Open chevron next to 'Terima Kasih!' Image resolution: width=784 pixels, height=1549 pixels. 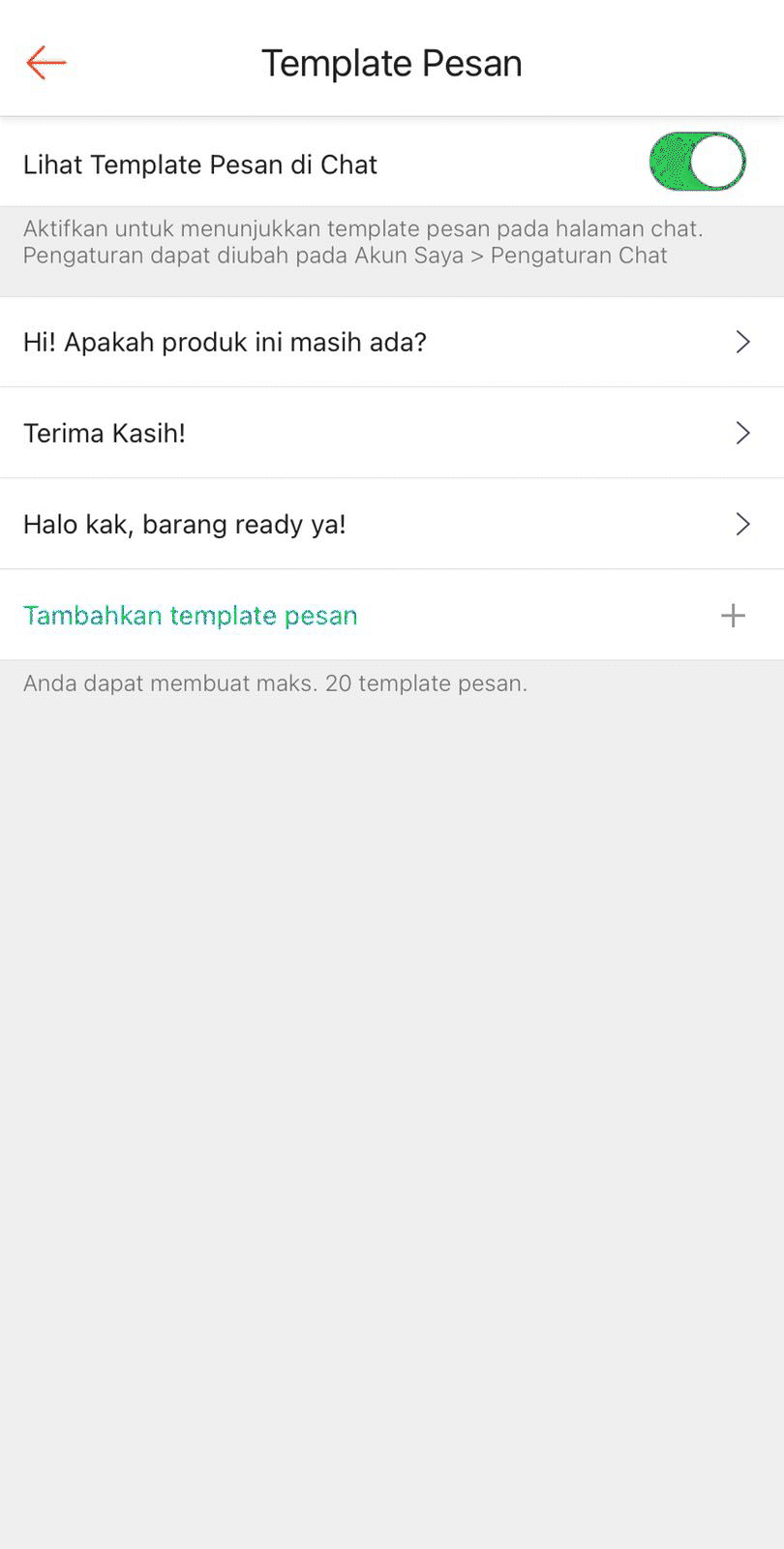(741, 433)
